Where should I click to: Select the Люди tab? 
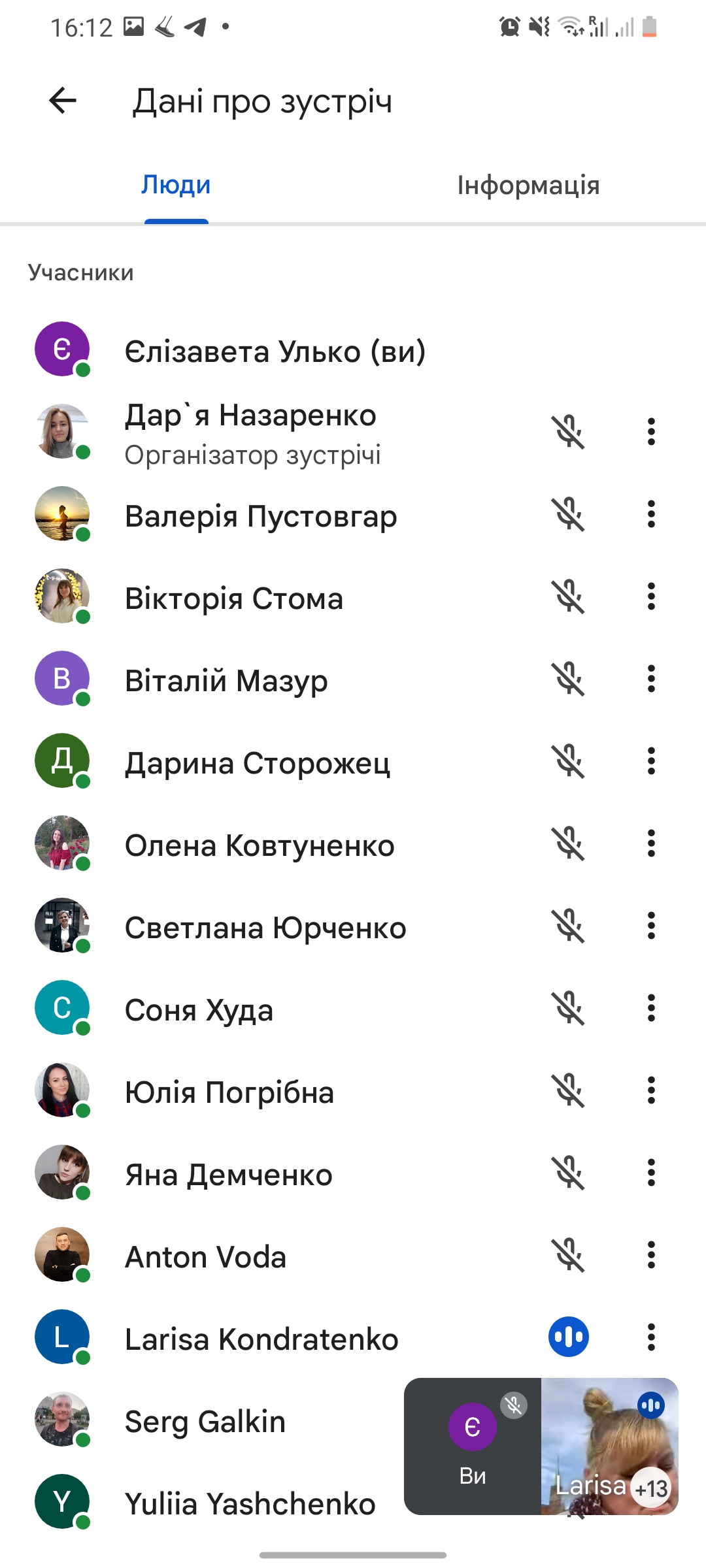coord(176,186)
